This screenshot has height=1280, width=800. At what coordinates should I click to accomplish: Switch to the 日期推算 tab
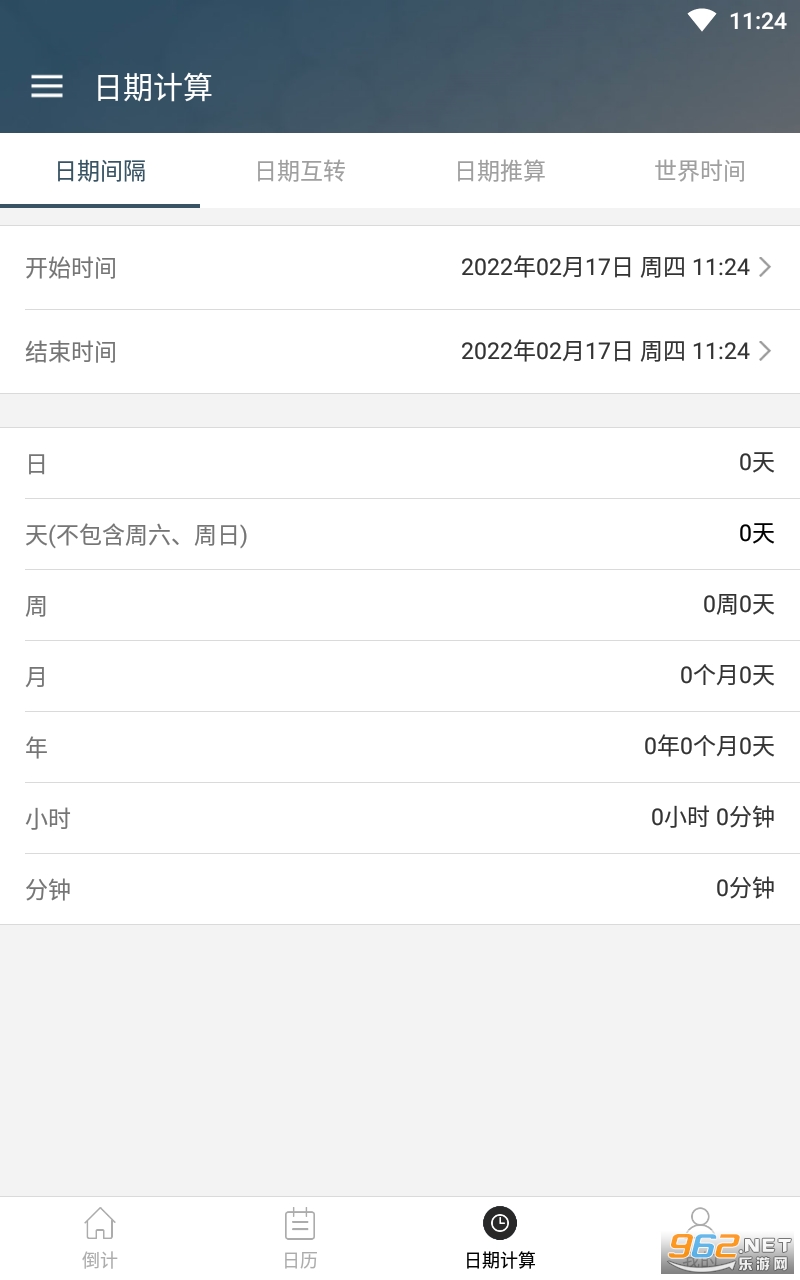(500, 171)
